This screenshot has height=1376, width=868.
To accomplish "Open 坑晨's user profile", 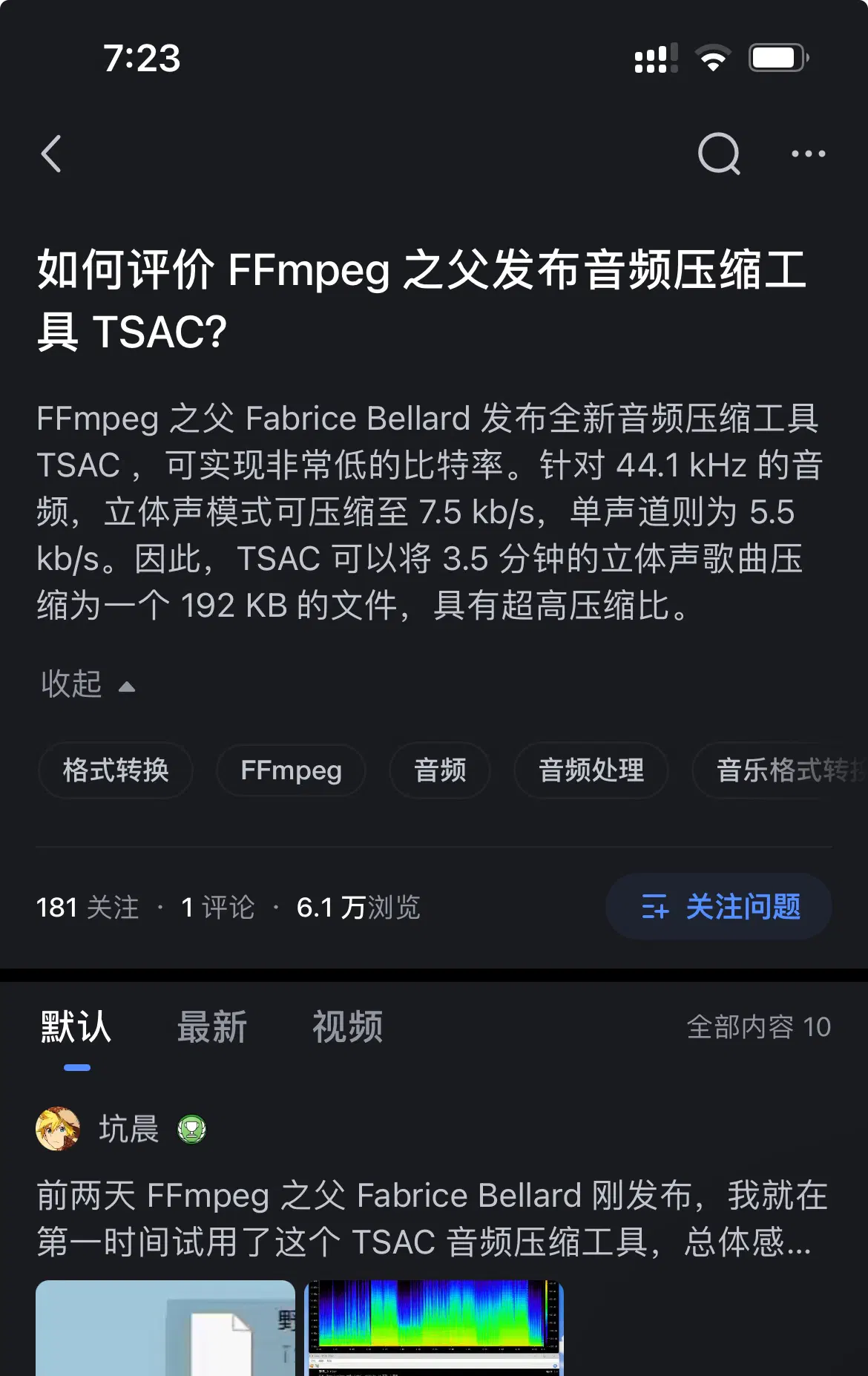I will (x=128, y=1129).
